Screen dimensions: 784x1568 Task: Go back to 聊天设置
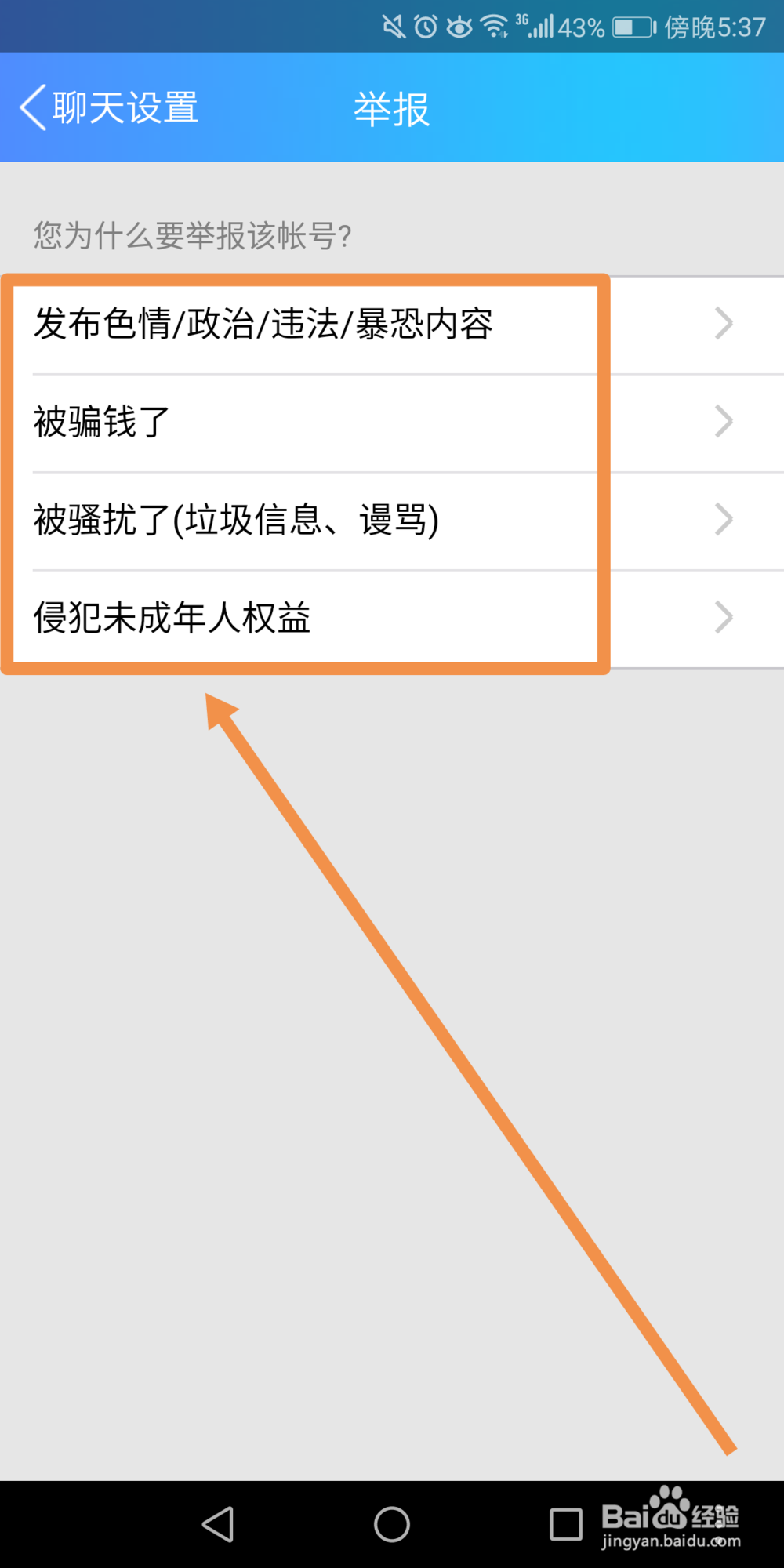[108, 107]
